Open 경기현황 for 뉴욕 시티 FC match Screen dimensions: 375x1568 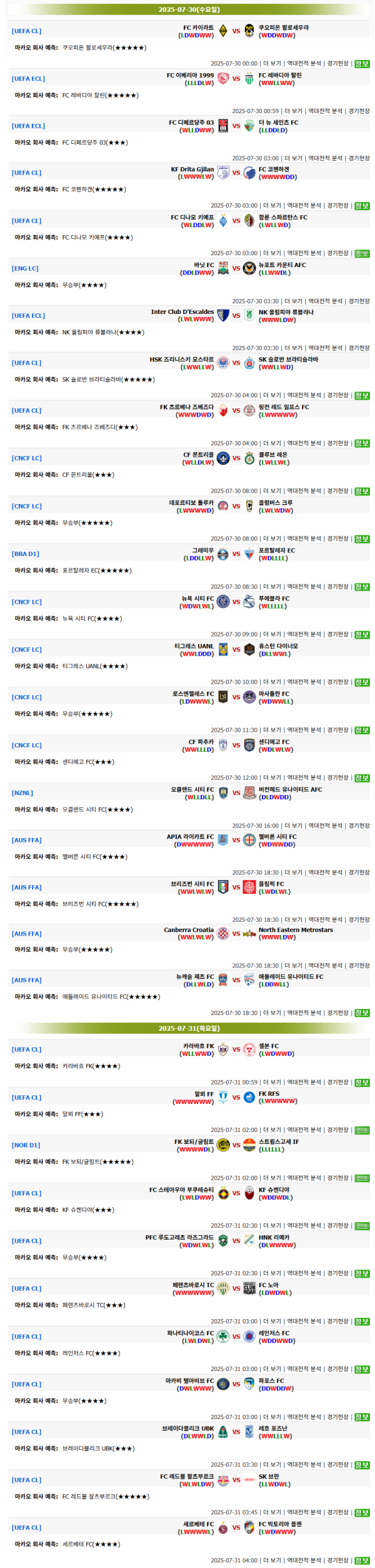[x=337, y=634]
